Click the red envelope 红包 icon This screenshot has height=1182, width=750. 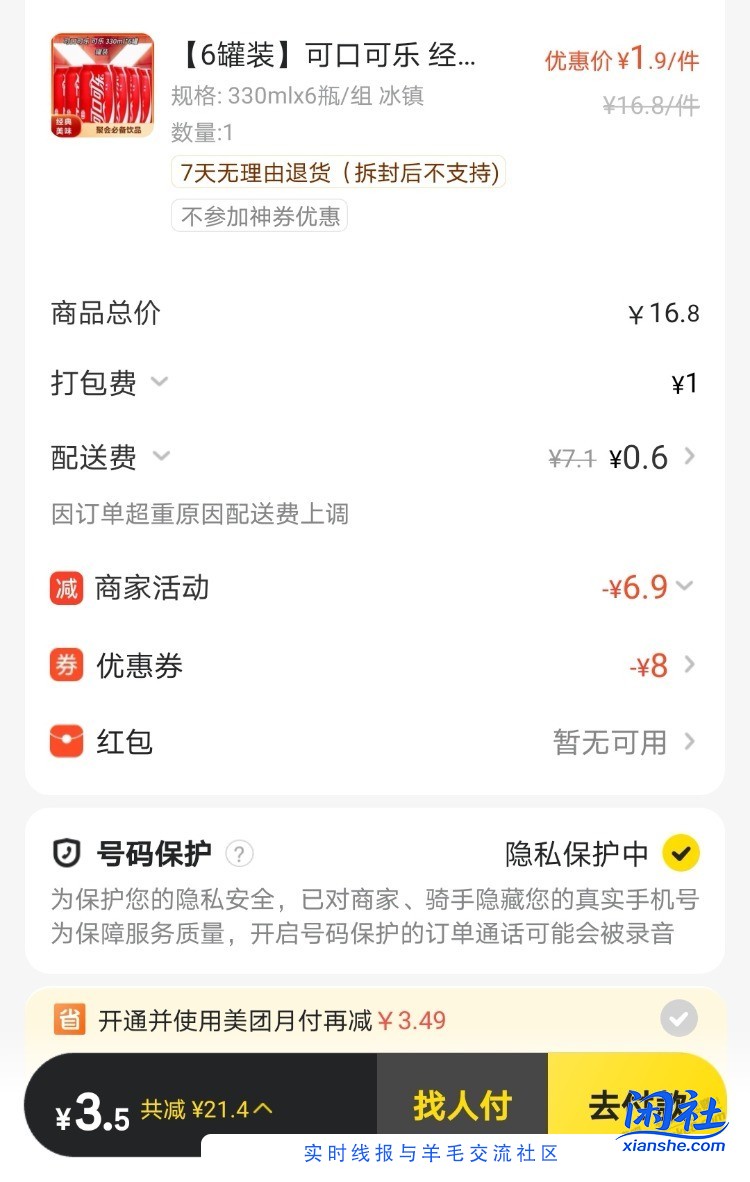click(x=66, y=741)
